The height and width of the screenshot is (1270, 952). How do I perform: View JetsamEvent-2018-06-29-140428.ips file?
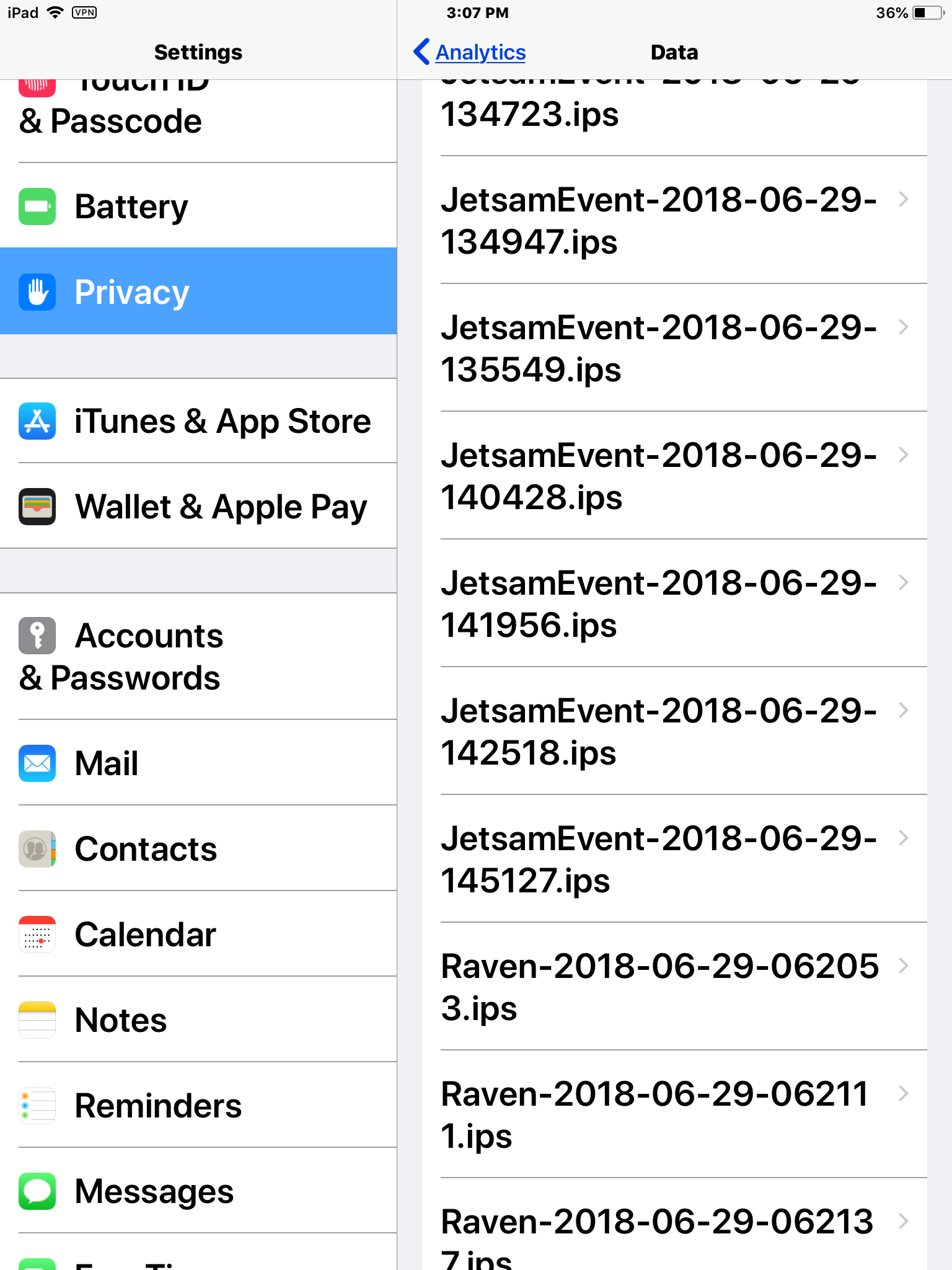click(674, 476)
